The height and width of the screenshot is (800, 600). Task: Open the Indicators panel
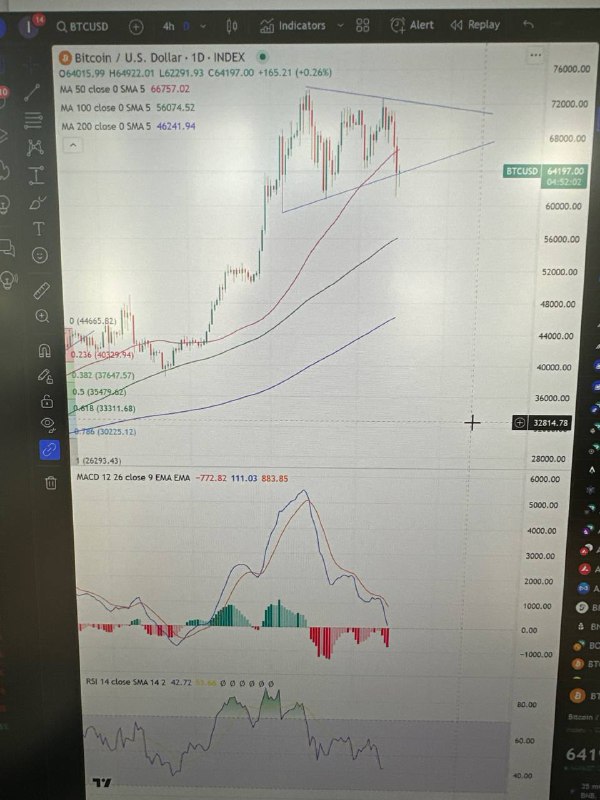tap(292, 25)
